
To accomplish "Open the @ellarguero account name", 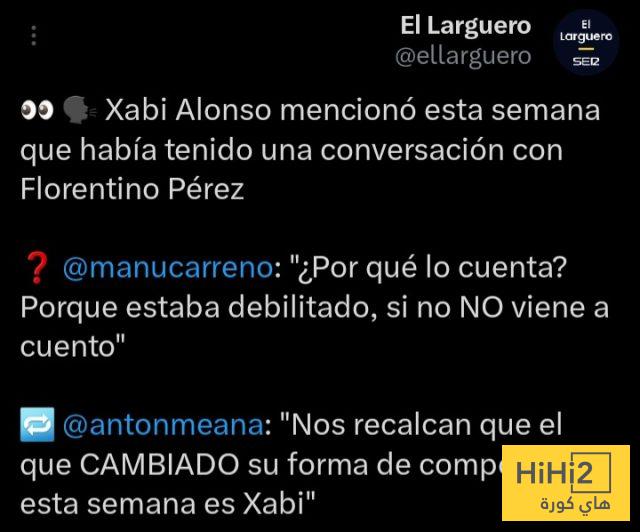I will (464, 56).
